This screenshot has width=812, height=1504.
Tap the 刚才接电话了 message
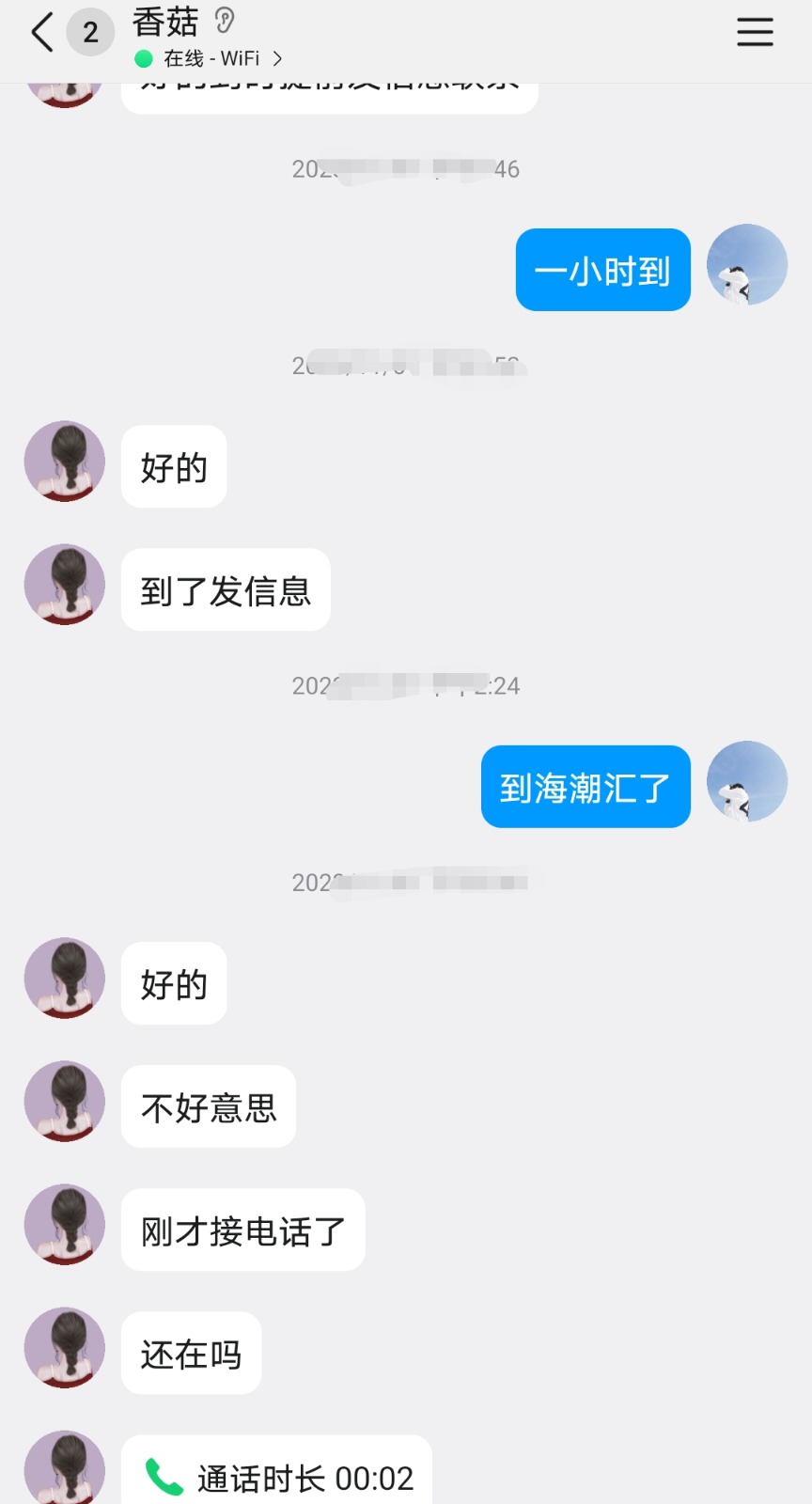pyautogui.click(x=242, y=1230)
